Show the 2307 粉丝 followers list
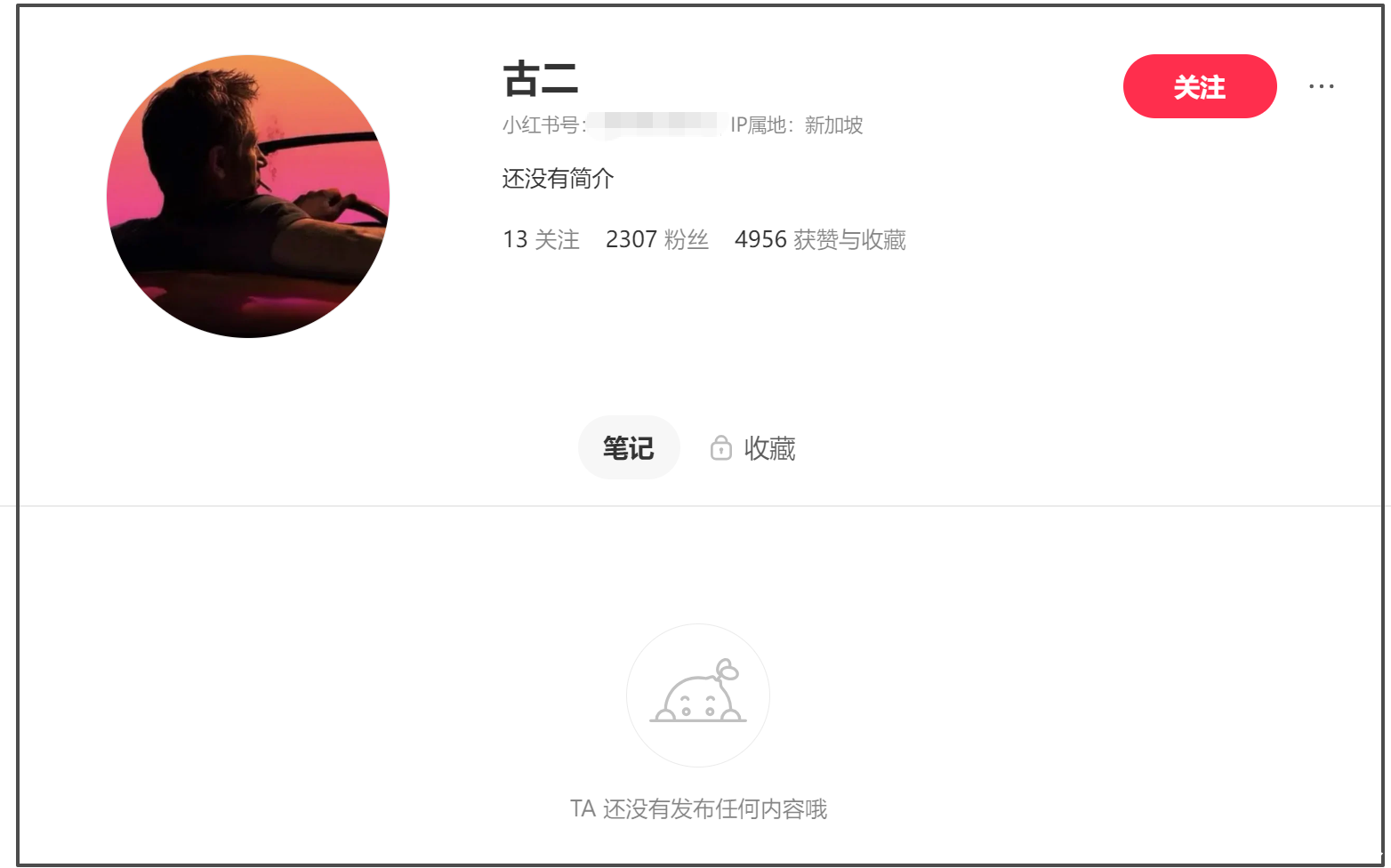 click(656, 239)
